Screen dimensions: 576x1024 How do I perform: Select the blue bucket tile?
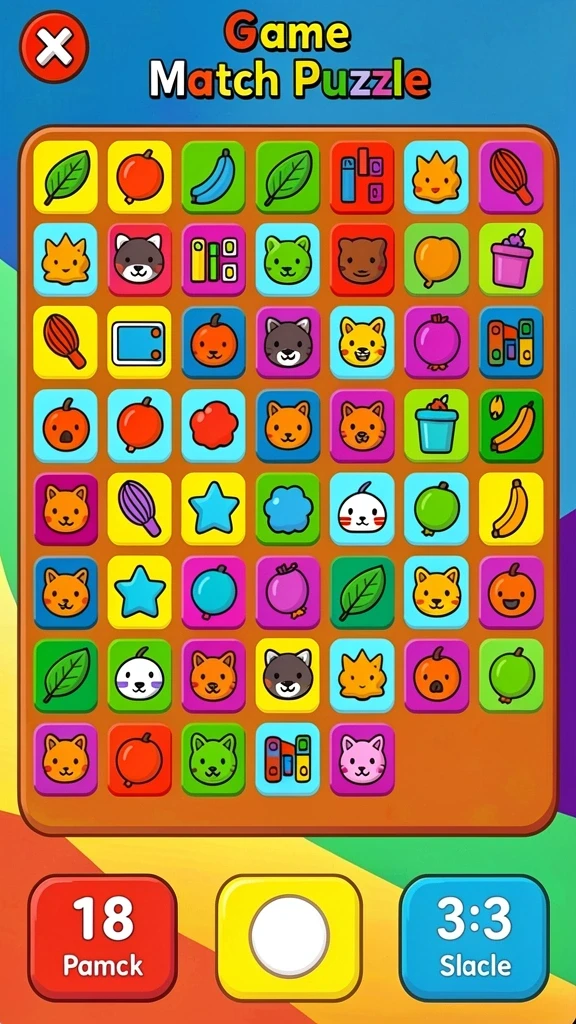(x=436, y=426)
